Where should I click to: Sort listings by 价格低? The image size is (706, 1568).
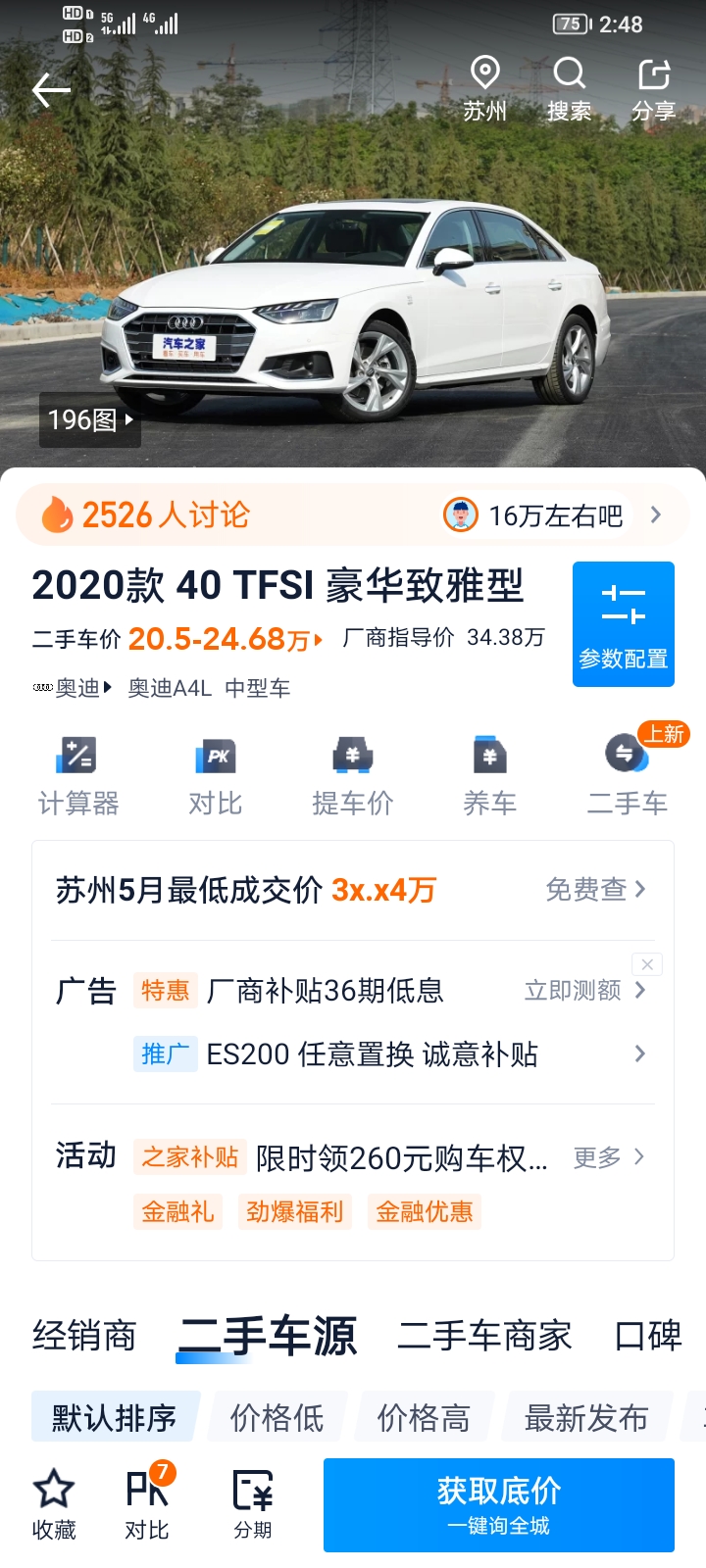point(277,1417)
